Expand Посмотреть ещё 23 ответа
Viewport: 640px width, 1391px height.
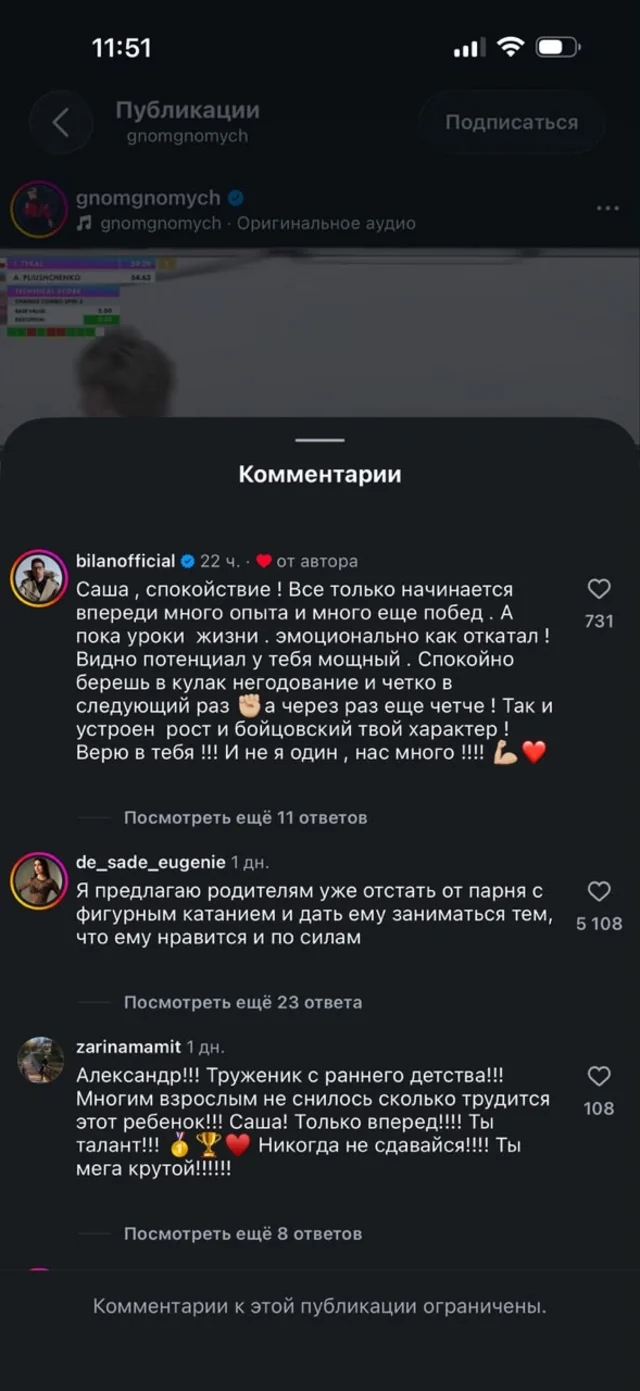click(x=243, y=1002)
